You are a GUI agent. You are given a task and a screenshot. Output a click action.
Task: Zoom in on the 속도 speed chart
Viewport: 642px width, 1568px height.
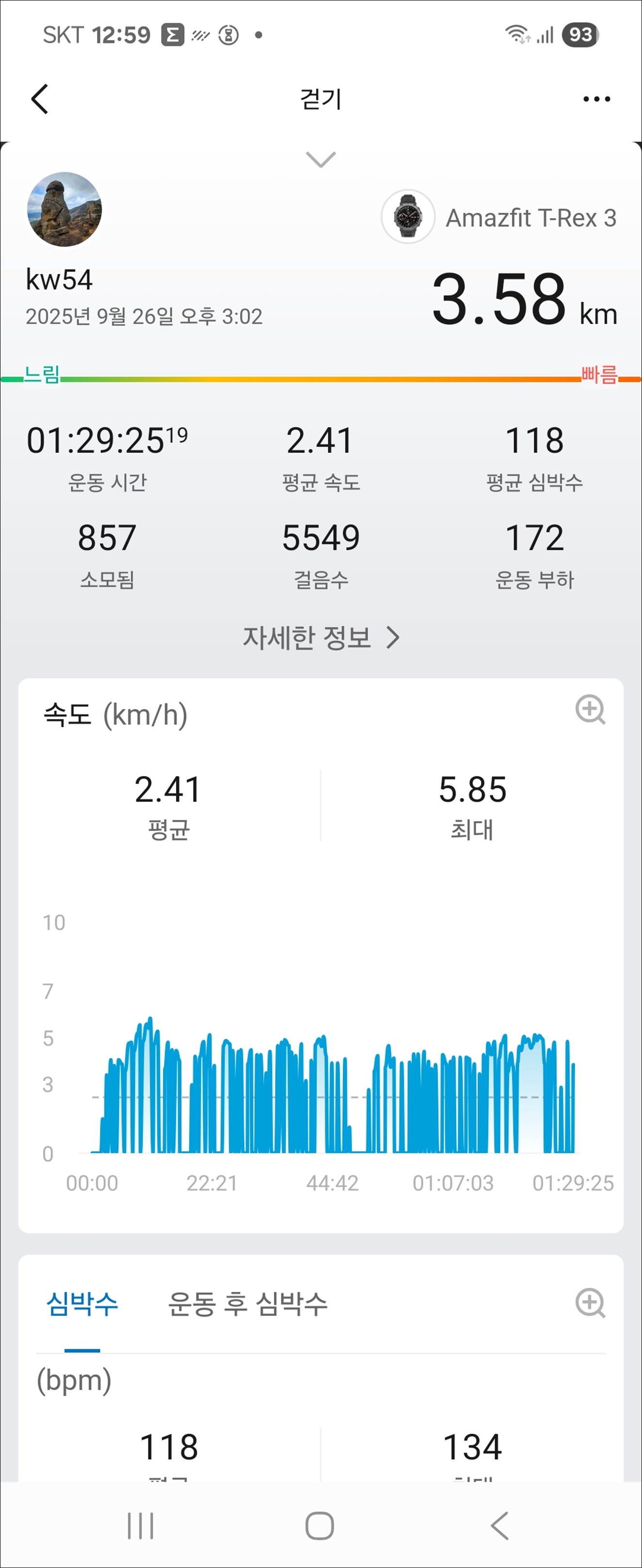click(590, 710)
